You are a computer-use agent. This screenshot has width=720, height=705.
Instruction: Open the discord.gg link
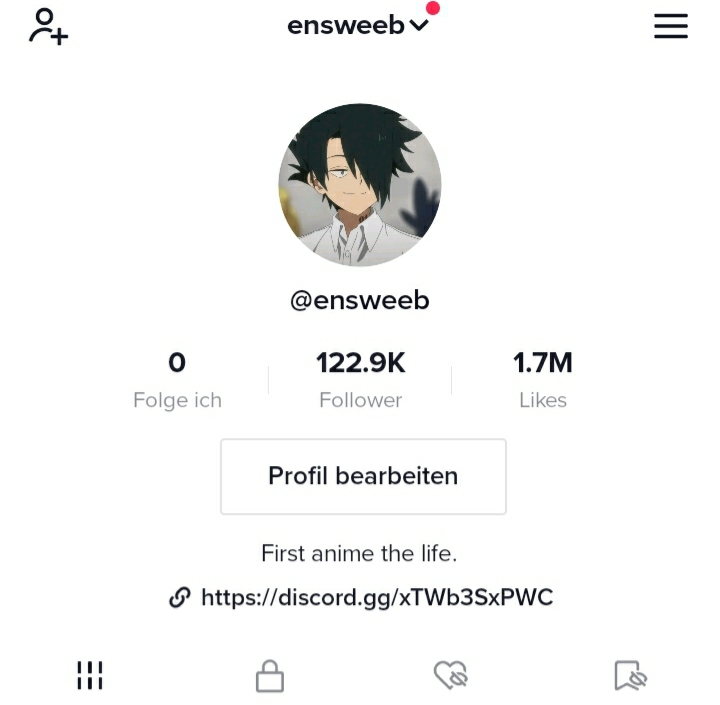376,598
